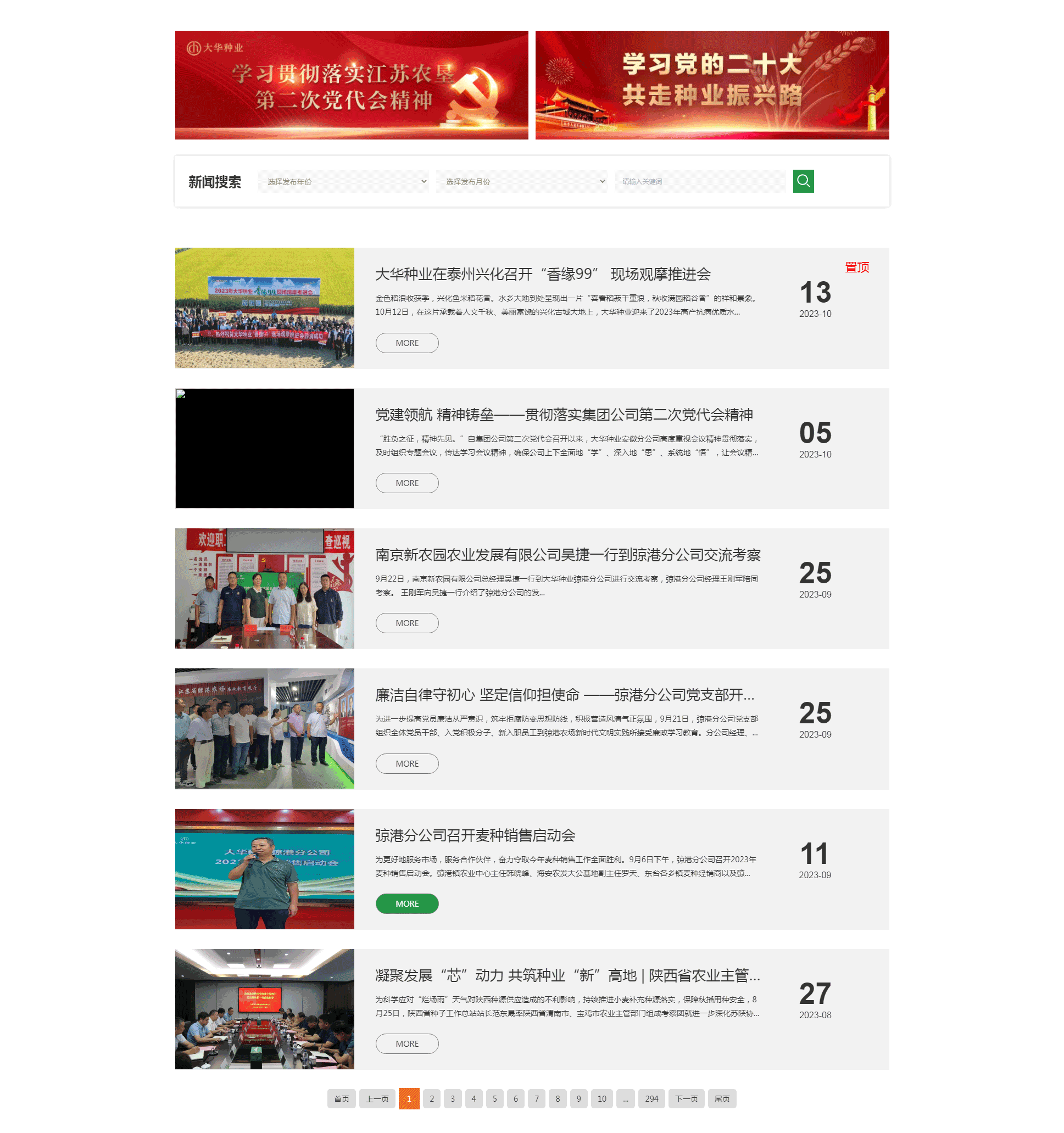Screen dimensions: 1064x1133
Task: Return to first page via 首页
Action: 341,1099
